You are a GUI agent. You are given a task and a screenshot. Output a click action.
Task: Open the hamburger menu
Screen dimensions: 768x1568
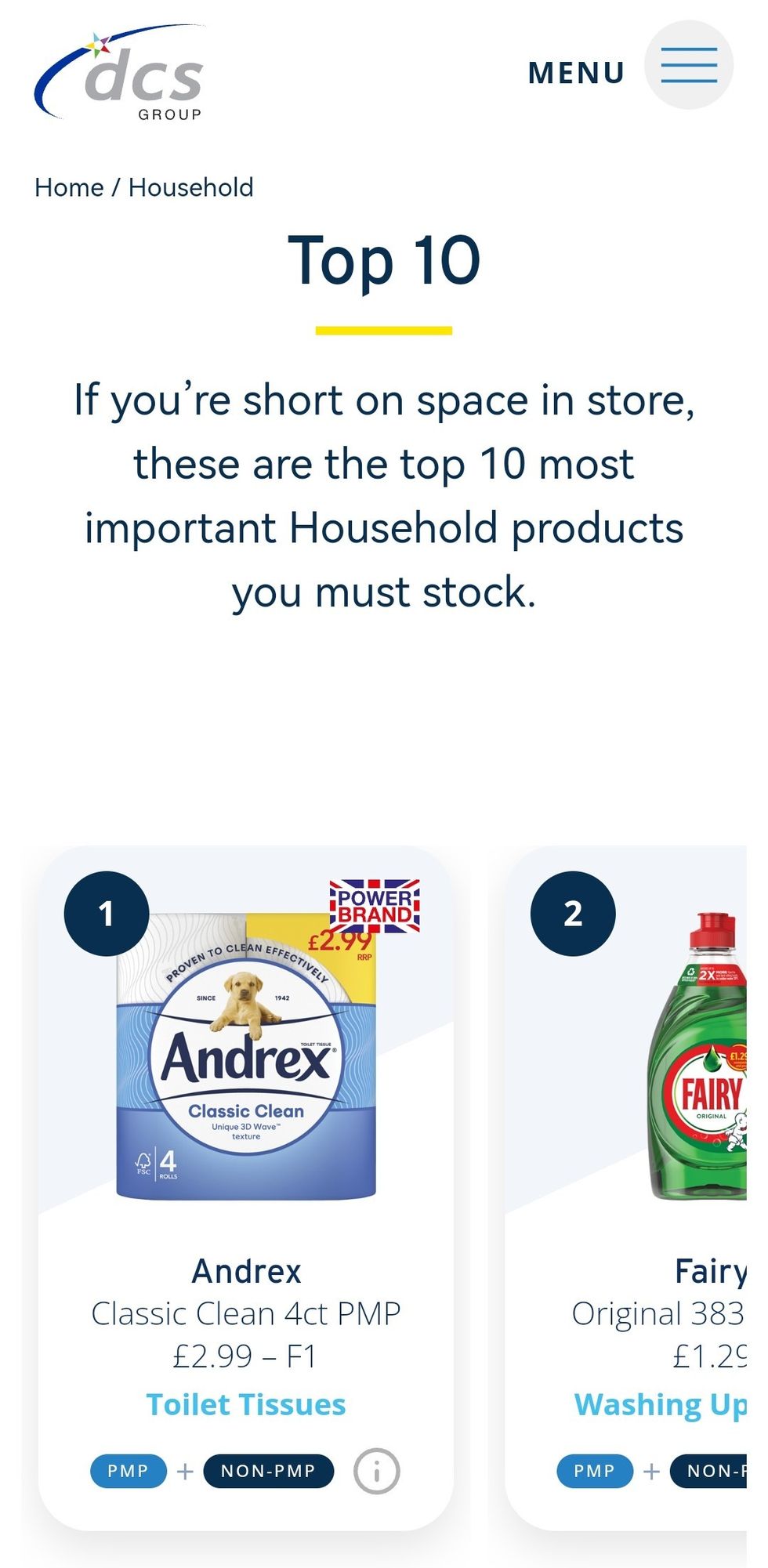pyautogui.click(x=688, y=65)
